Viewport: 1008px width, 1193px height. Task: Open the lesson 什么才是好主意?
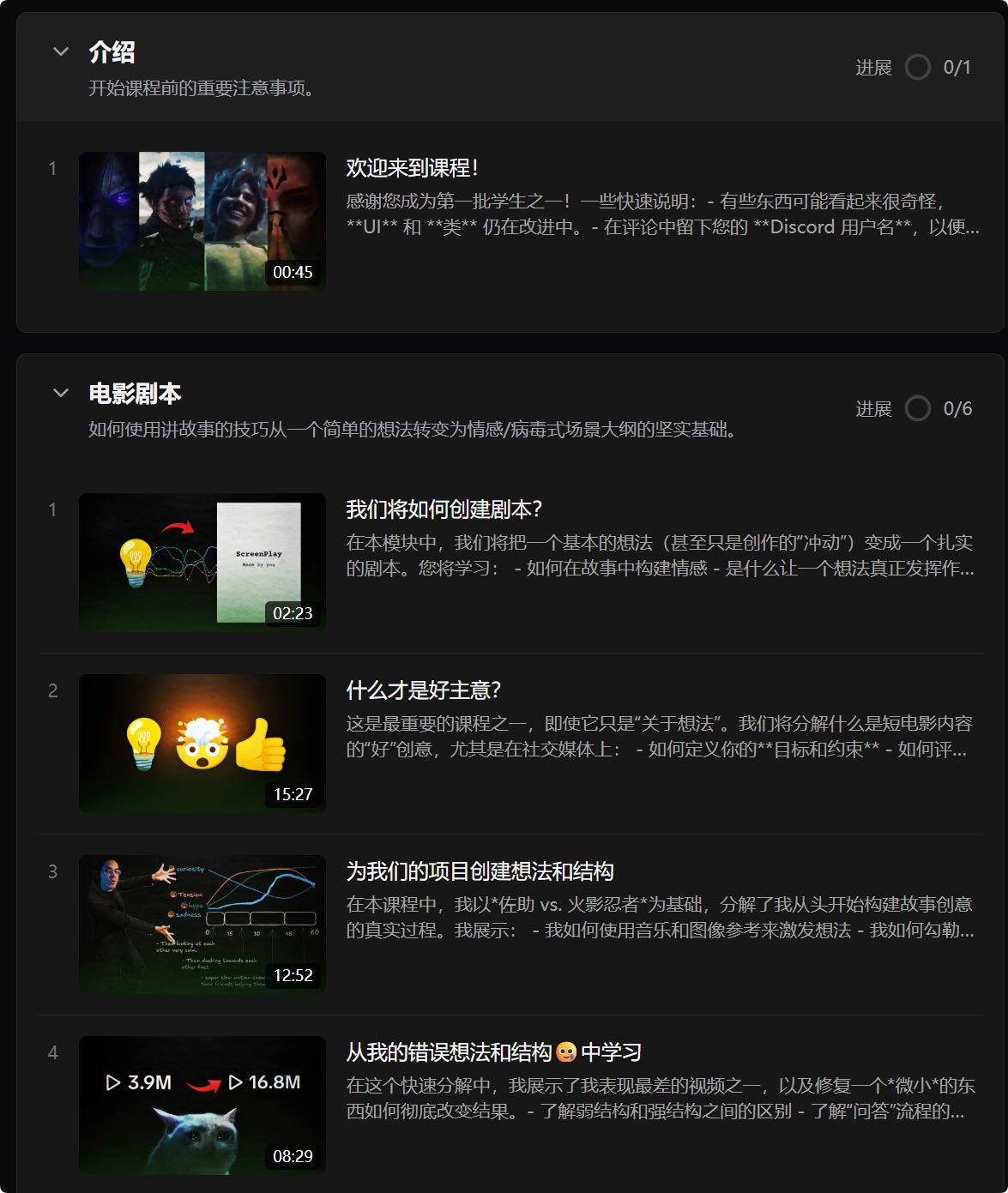coord(423,690)
